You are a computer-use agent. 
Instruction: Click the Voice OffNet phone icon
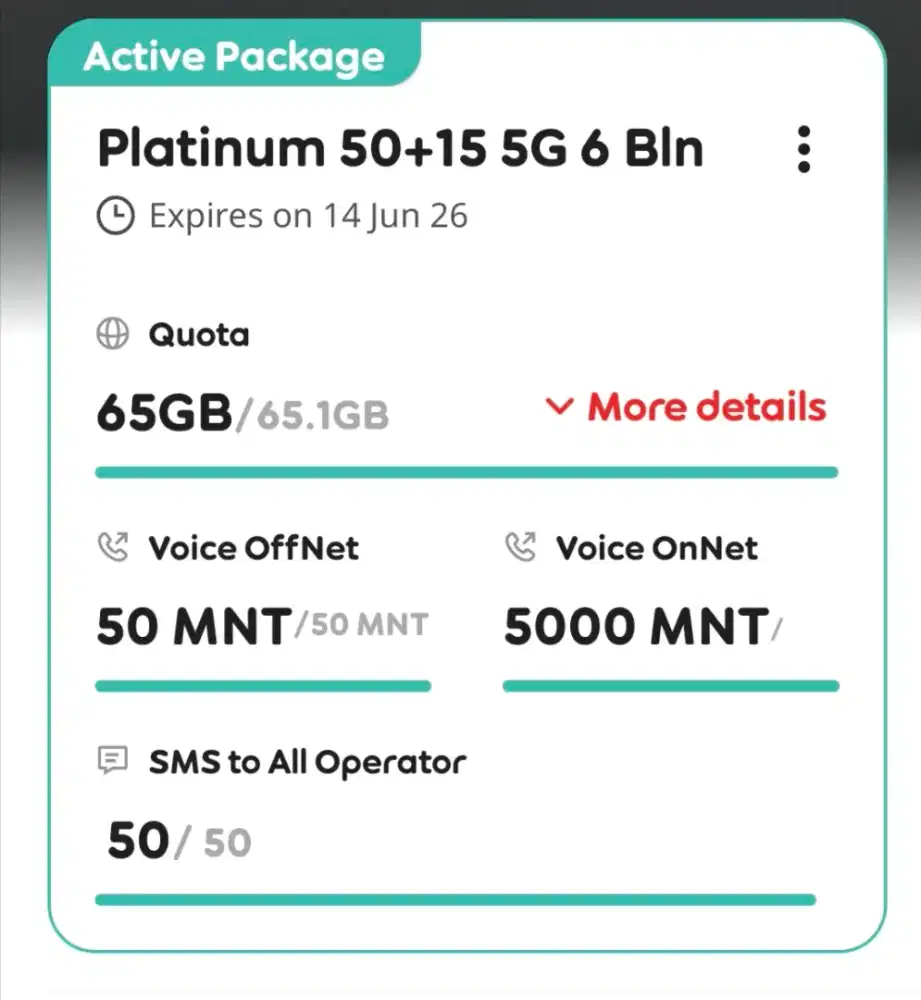point(113,547)
